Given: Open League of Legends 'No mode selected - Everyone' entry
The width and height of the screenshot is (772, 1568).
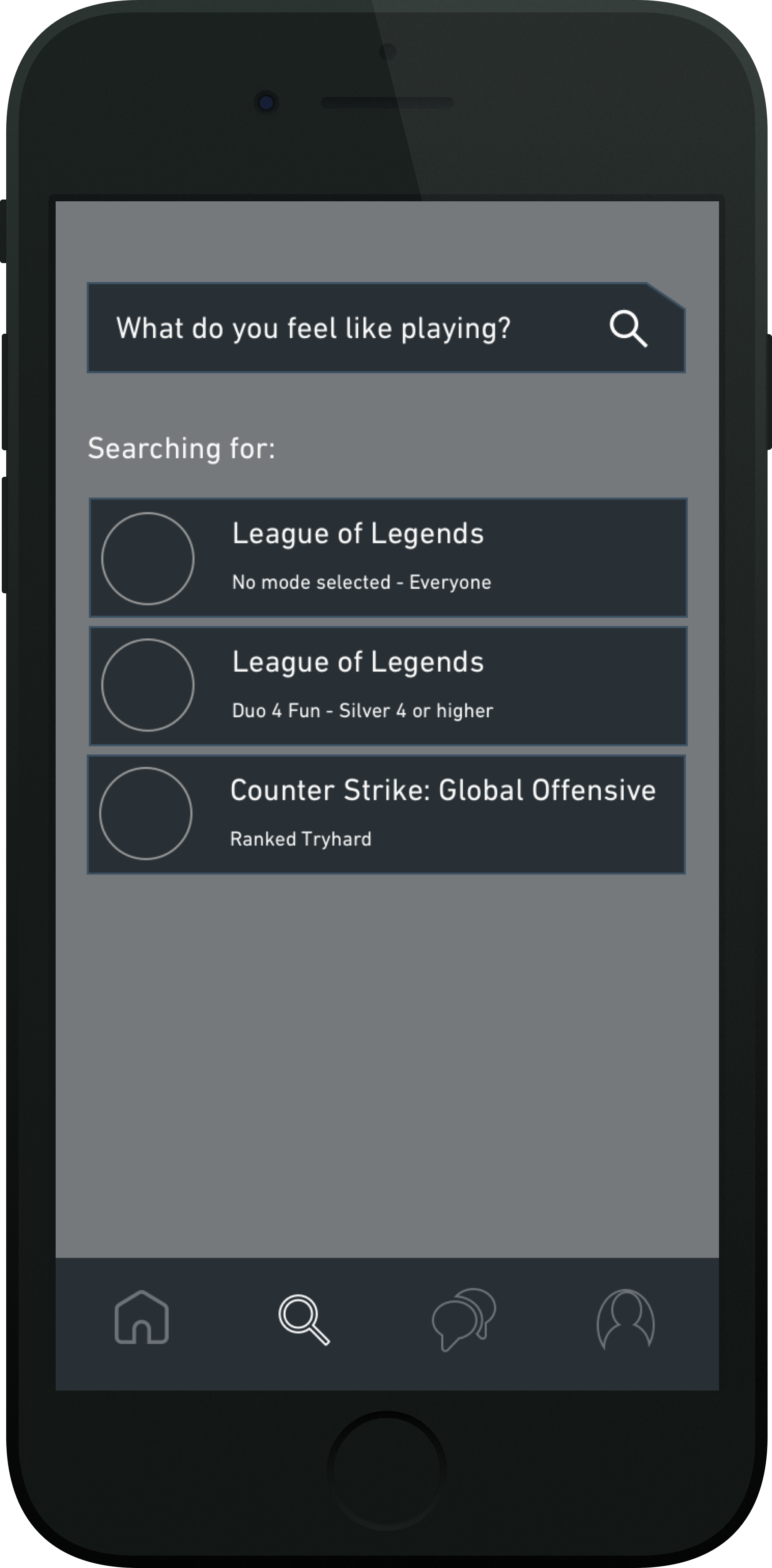Looking at the screenshot, I should tap(389, 558).
